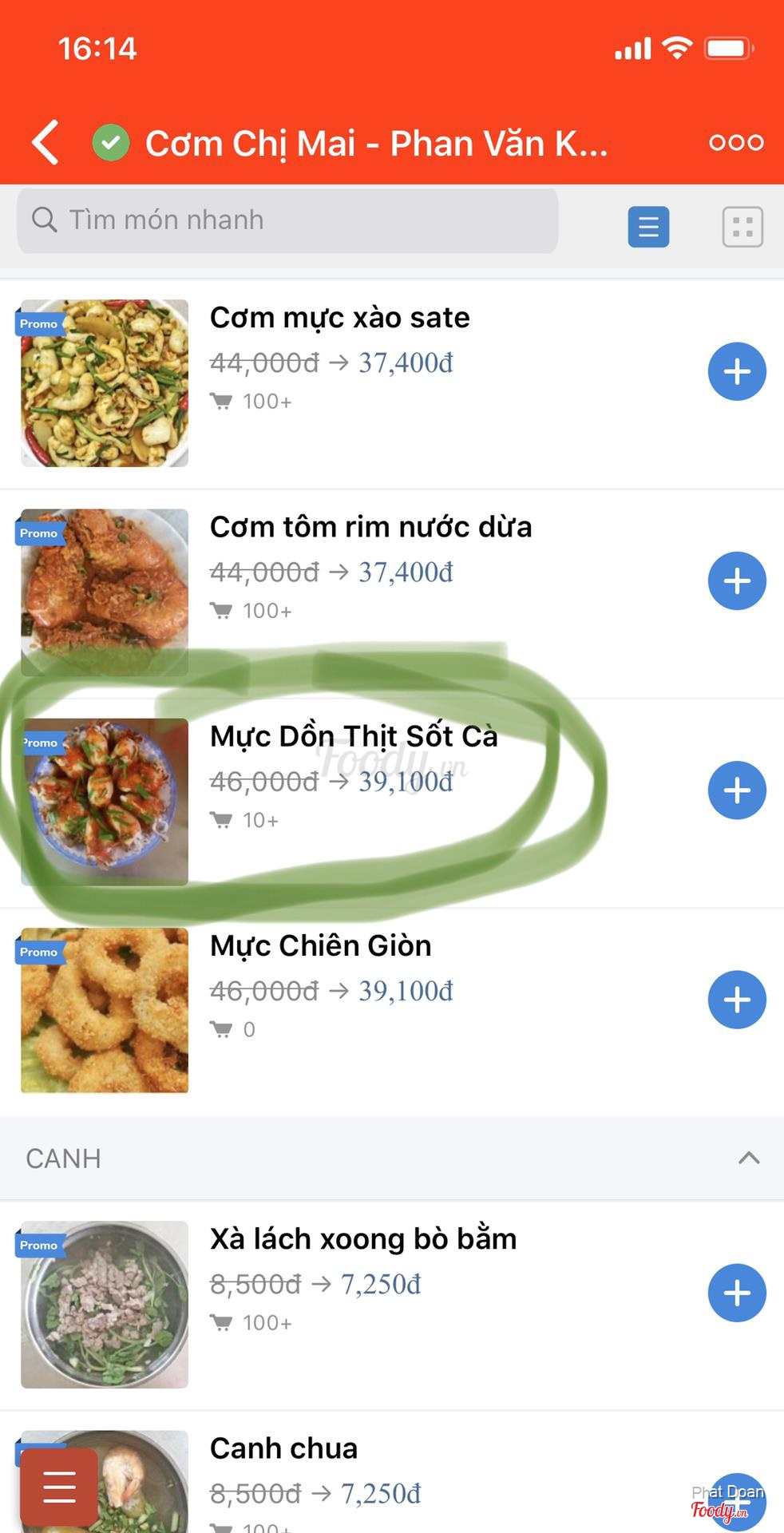The height and width of the screenshot is (1533, 784).
Task: Collapse the CANH section
Action: pos(748,1158)
